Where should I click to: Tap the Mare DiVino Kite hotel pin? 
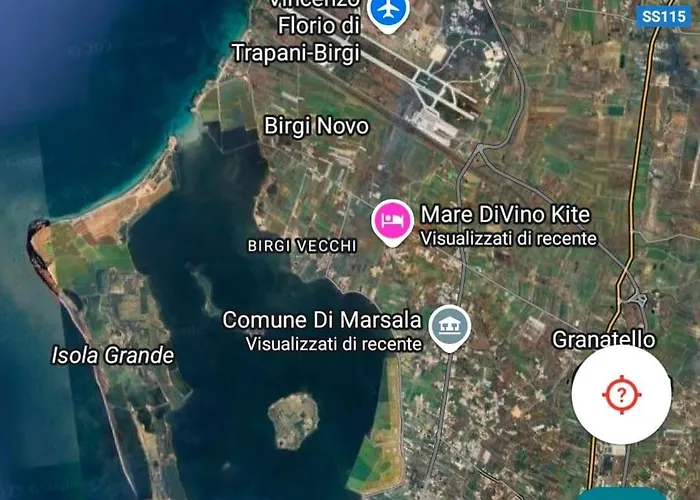click(393, 220)
